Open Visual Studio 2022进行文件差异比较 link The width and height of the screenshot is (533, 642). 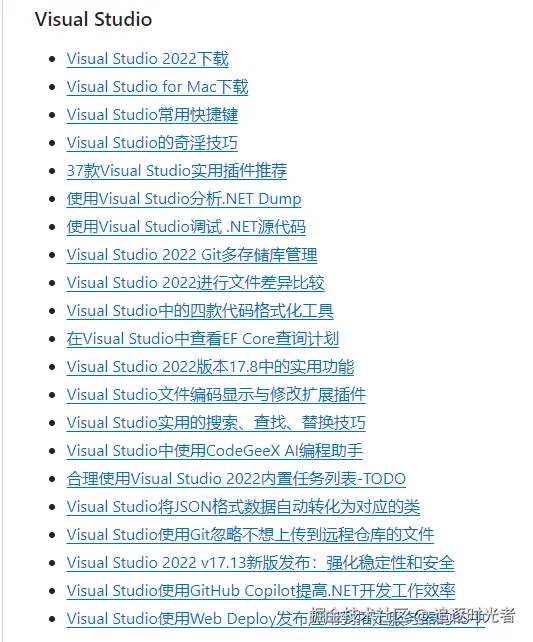[x=196, y=283]
